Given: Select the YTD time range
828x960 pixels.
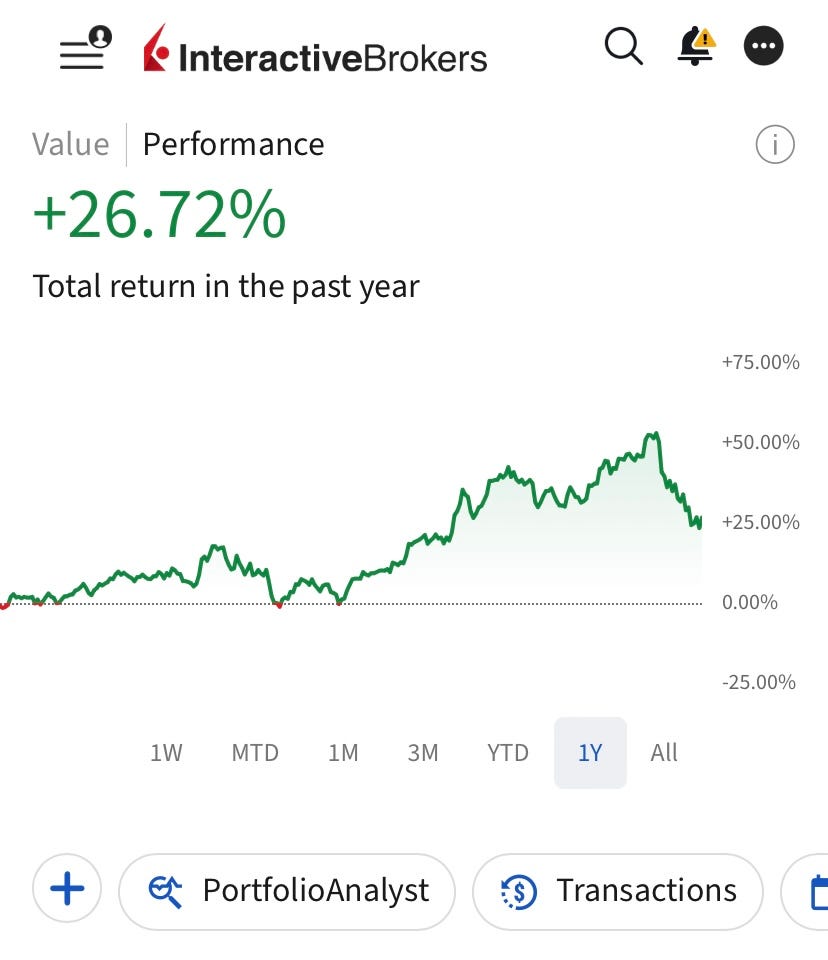Looking at the screenshot, I should [508, 753].
